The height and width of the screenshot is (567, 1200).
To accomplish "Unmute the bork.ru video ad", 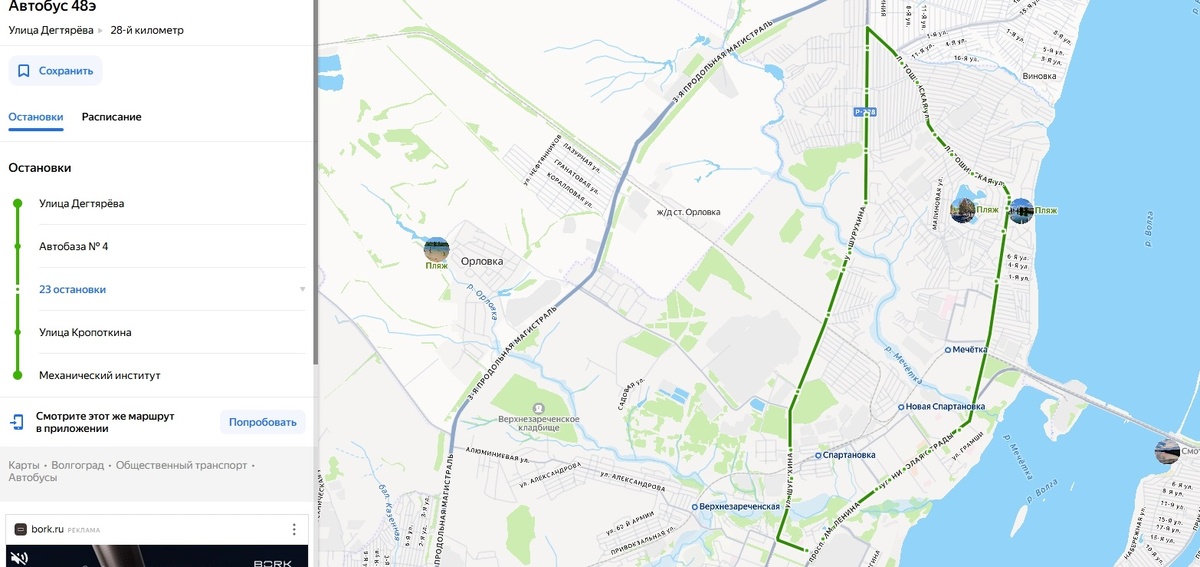I will pos(20,558).
